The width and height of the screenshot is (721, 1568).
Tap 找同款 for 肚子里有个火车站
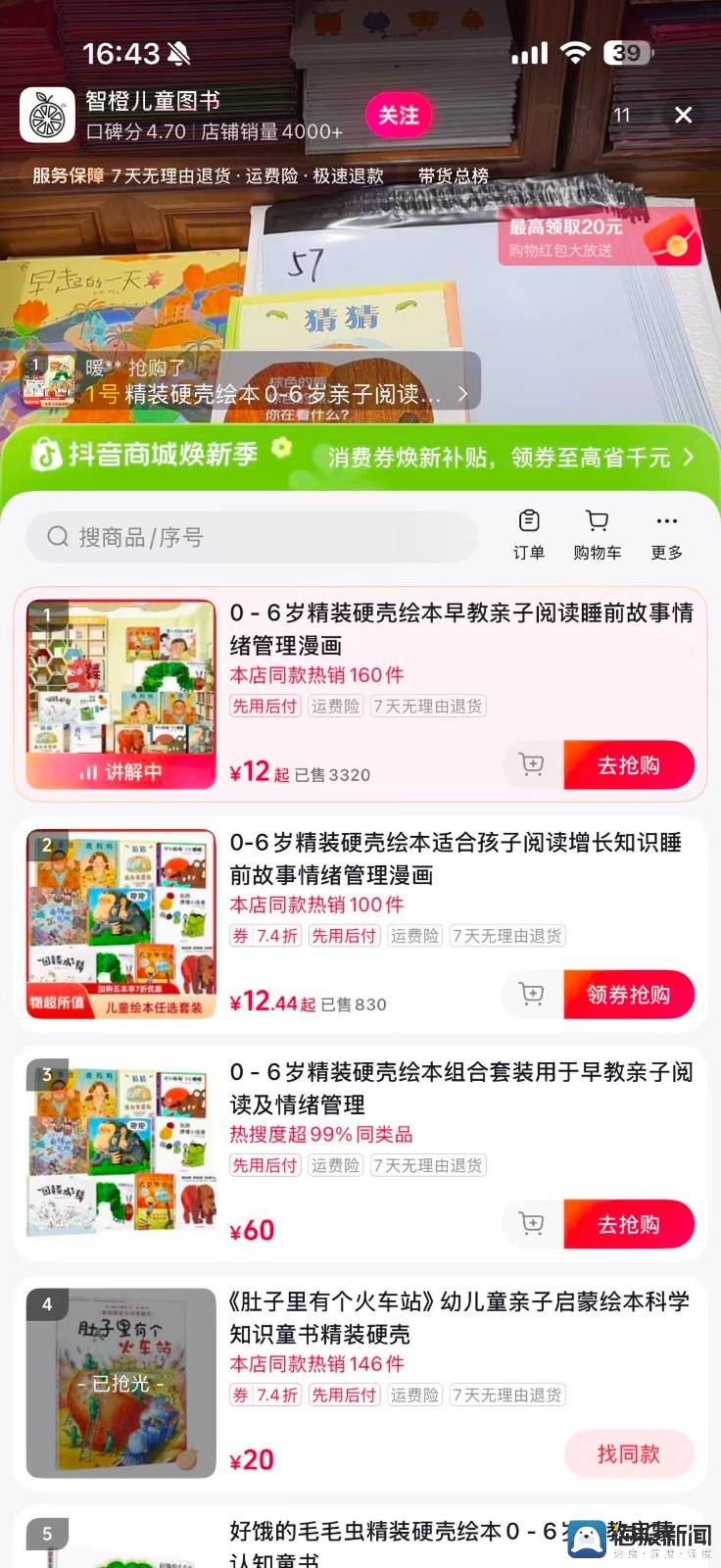coord(629,1454)
